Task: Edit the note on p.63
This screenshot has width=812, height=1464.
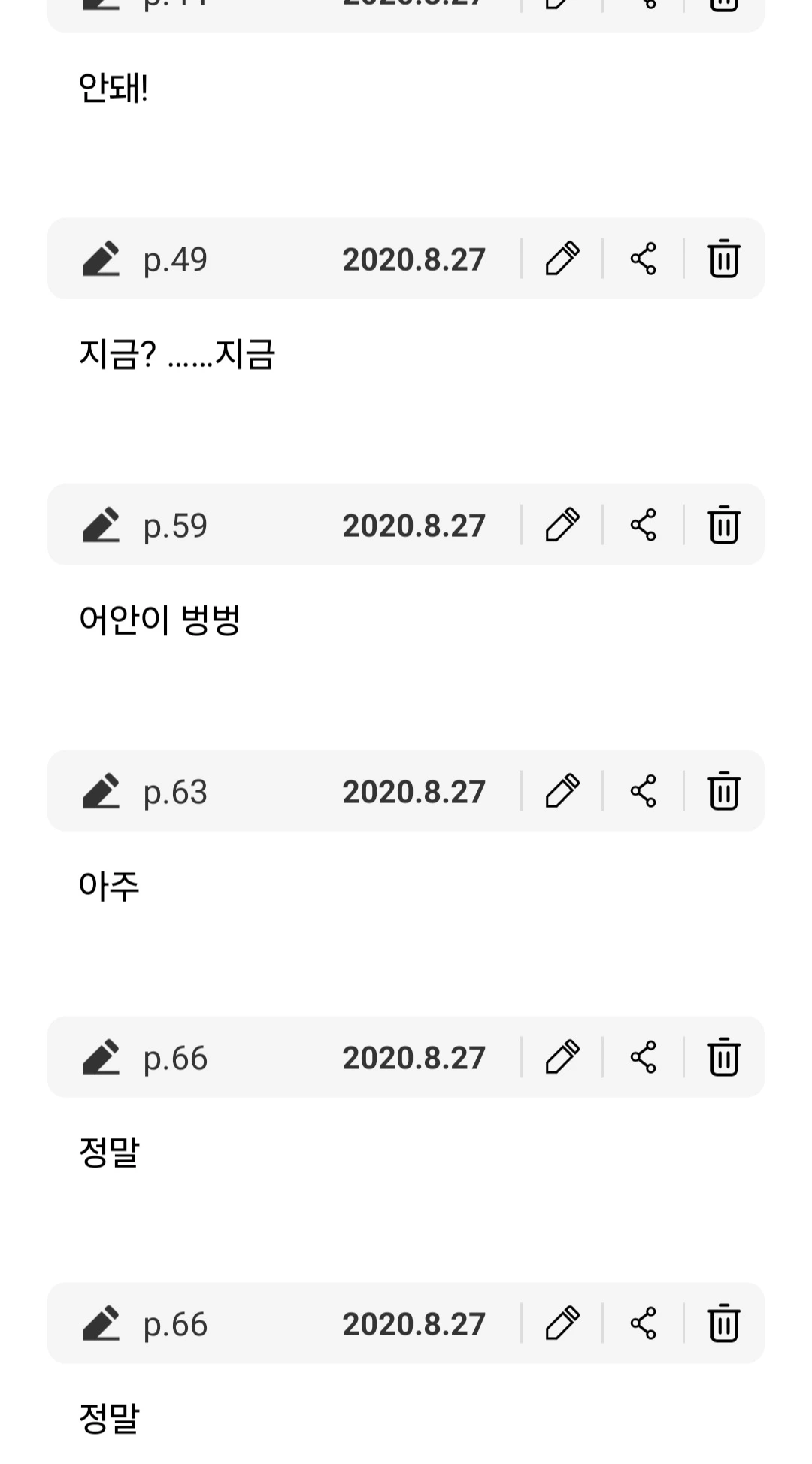Action: click(x=562, y=791)
